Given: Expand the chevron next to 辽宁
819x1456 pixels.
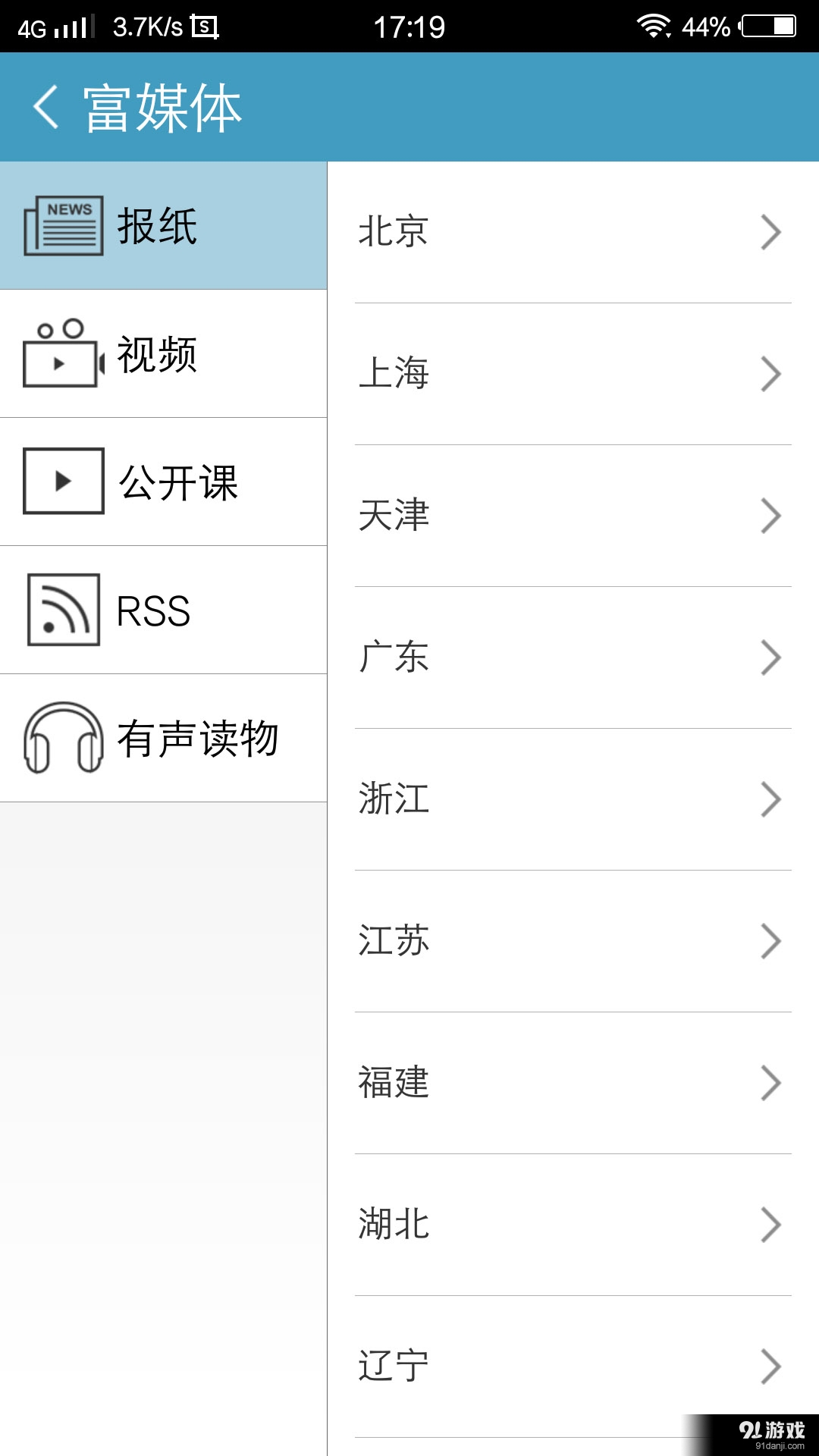Looking at the screenshot, I should tap(771, 1365).
